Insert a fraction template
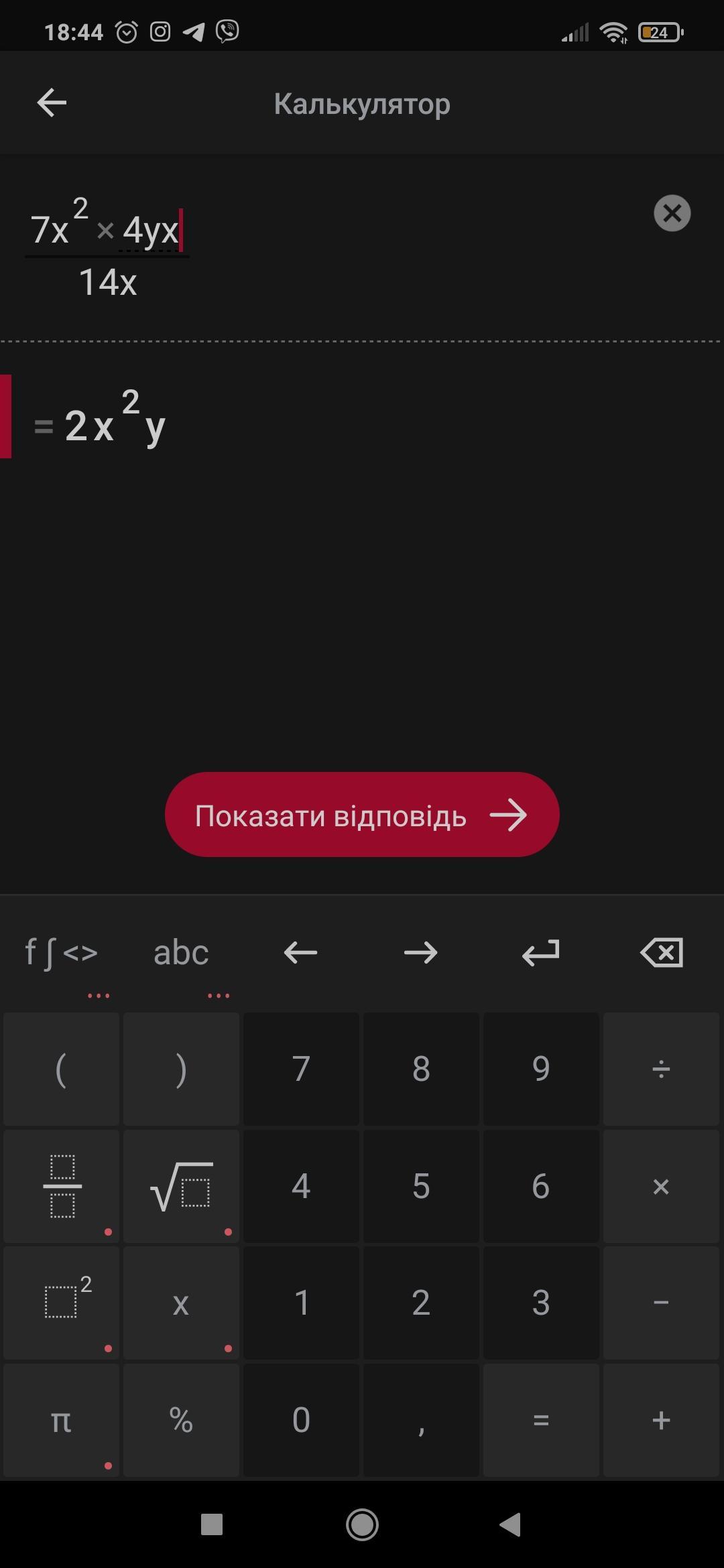 click(x=62, y=1186)
